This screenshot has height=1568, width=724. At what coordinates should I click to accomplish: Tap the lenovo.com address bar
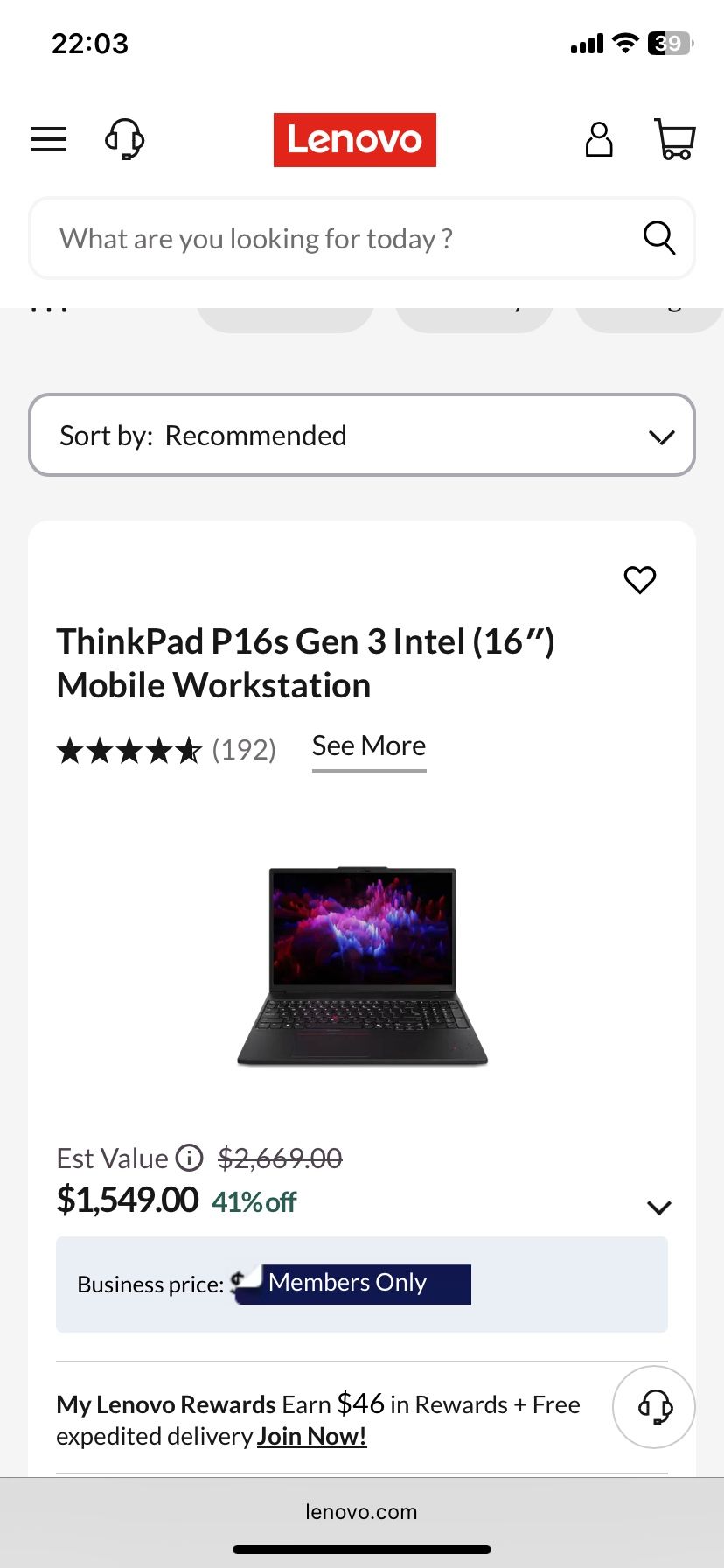click(362, 1511)
